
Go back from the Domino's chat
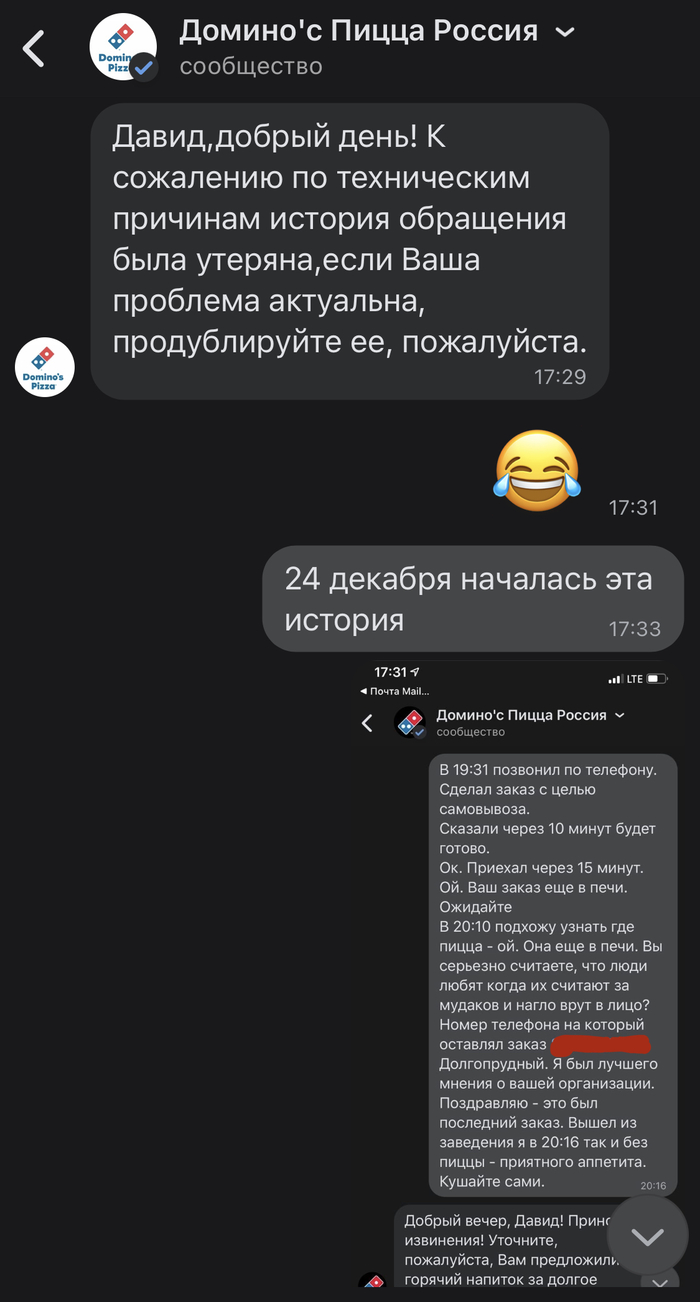click(x=35, y=48)
